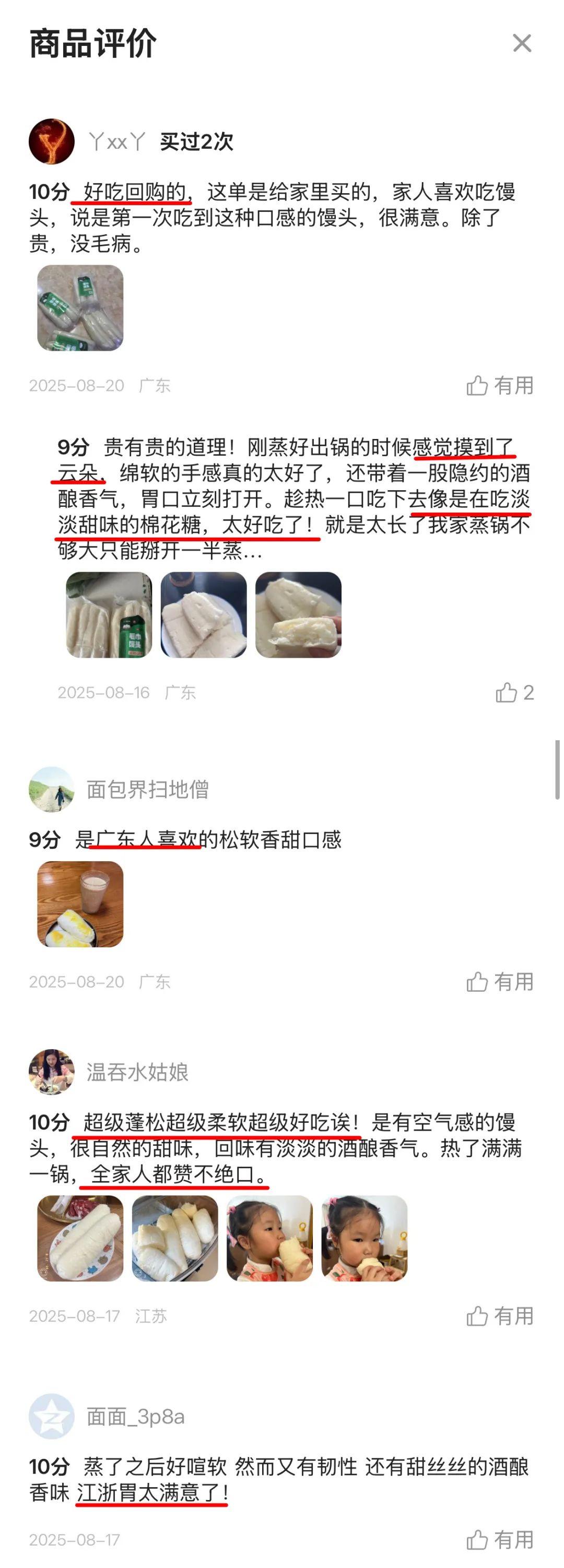The image size is (564, 1568).
Task: View the sliced bun photo in the 08-16 review
Action: point(204,615)
